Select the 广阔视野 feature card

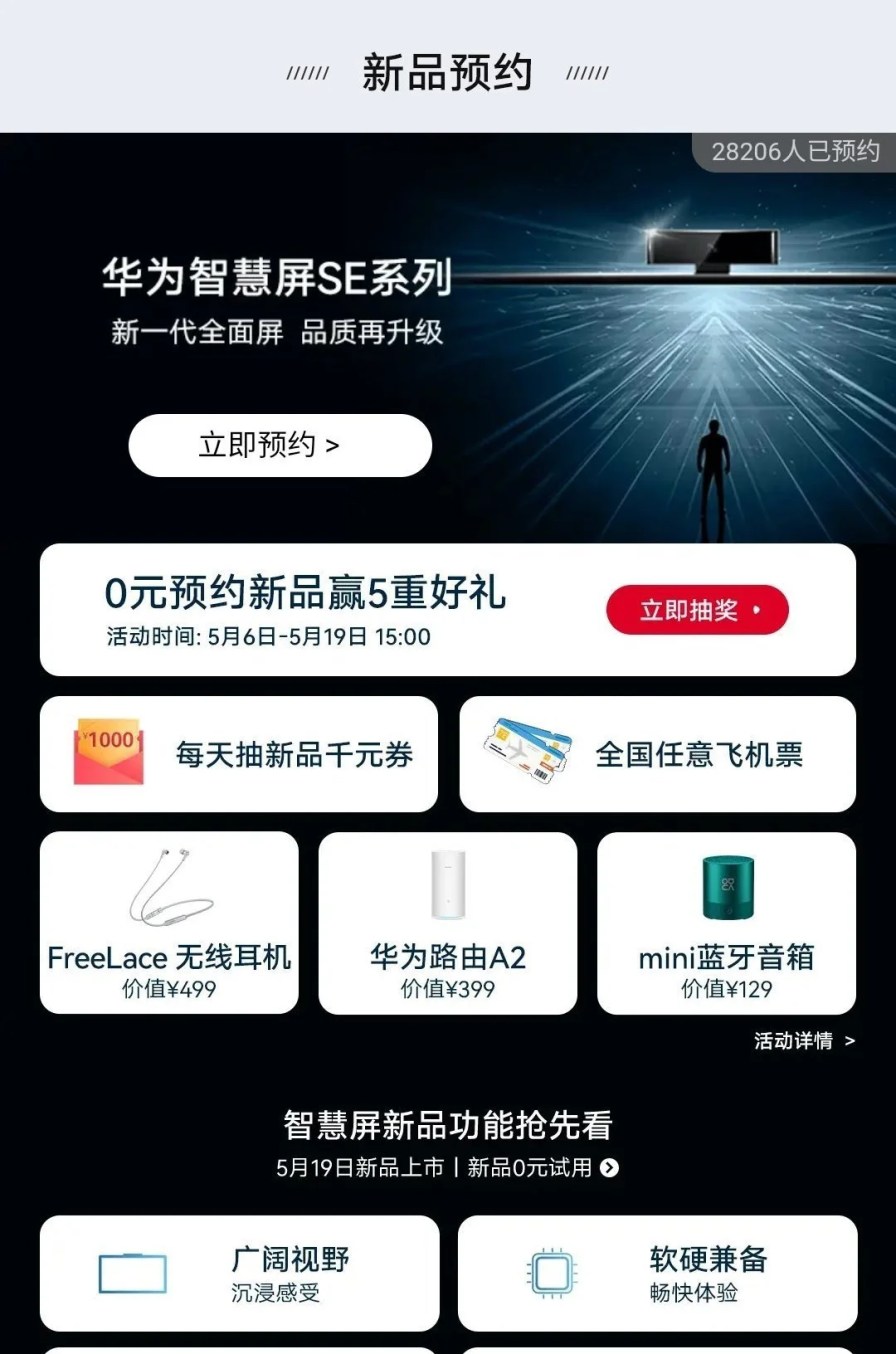point(239,1273)
